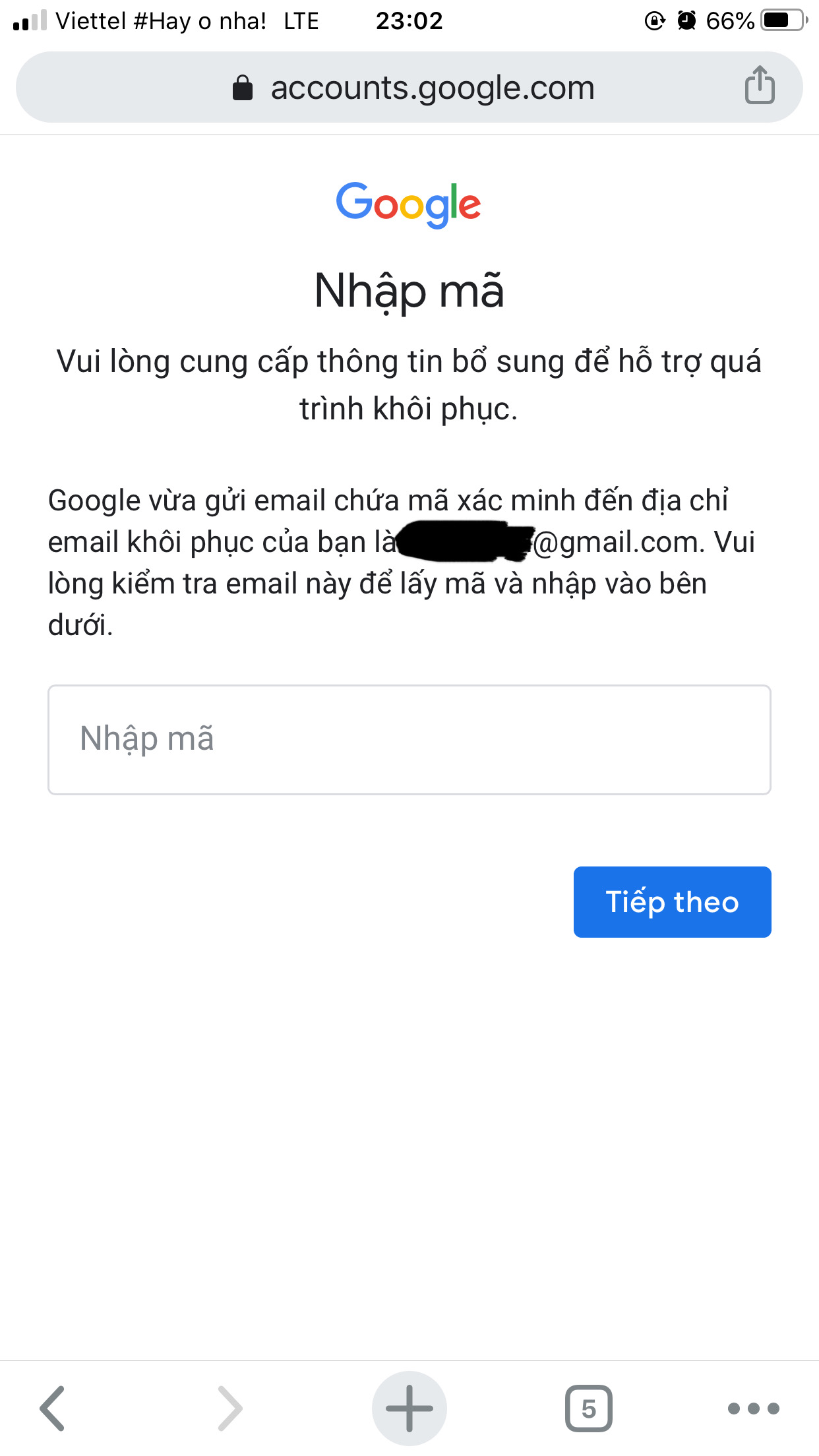Continue with the Tiếp theo button

click(x=673, y=901)
